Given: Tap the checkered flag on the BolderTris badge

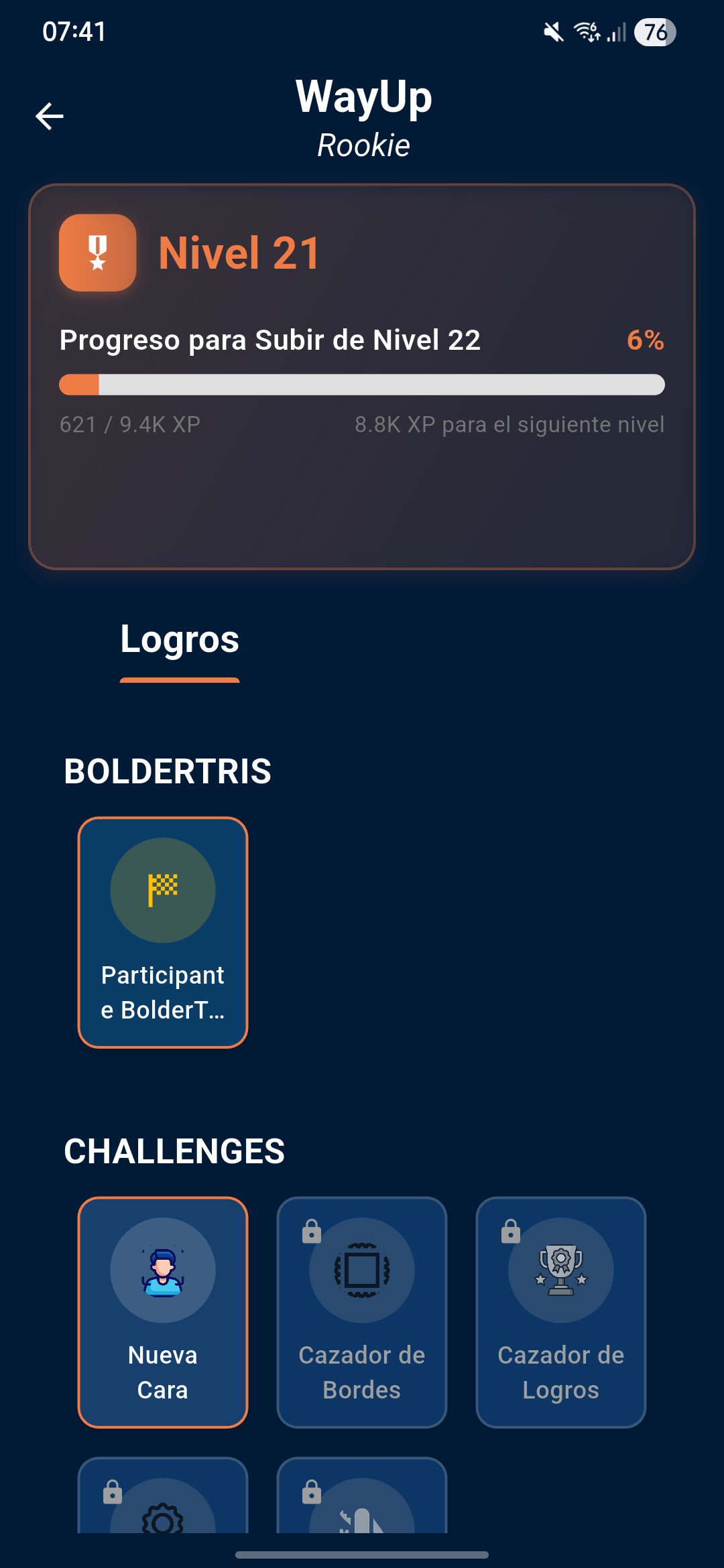Looking at the screenshot, I should click(x=163, y=891).
